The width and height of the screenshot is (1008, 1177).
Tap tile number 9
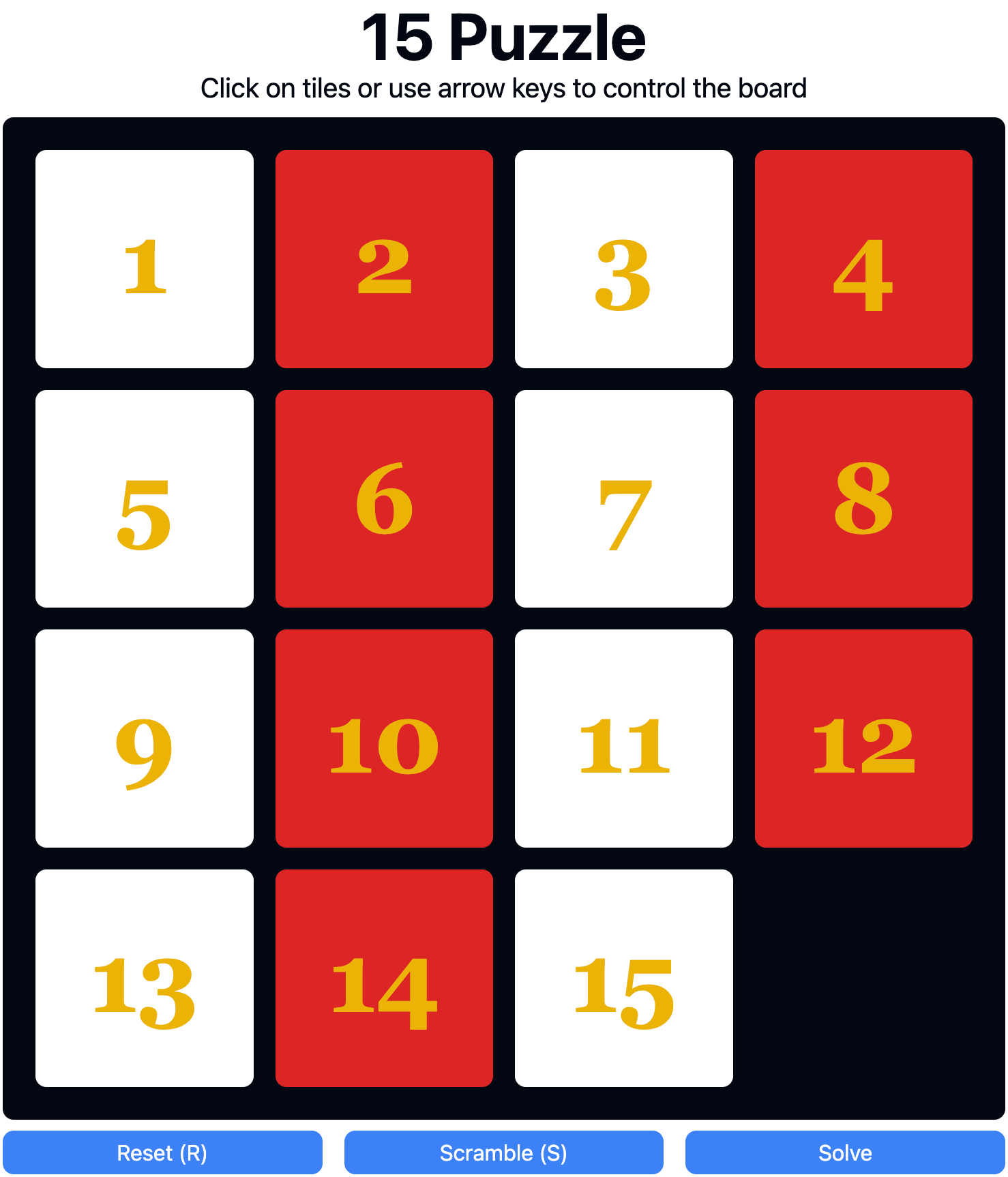145,738
